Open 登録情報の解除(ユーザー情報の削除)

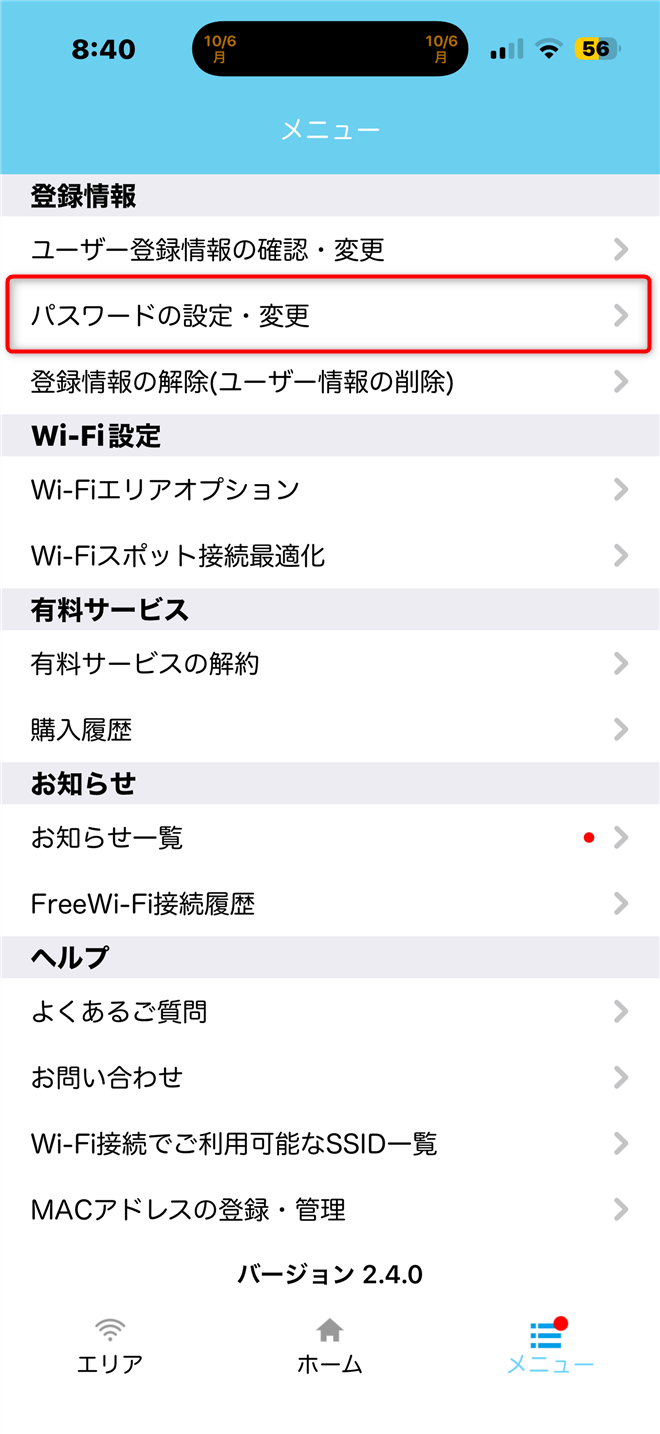point(329,381)
